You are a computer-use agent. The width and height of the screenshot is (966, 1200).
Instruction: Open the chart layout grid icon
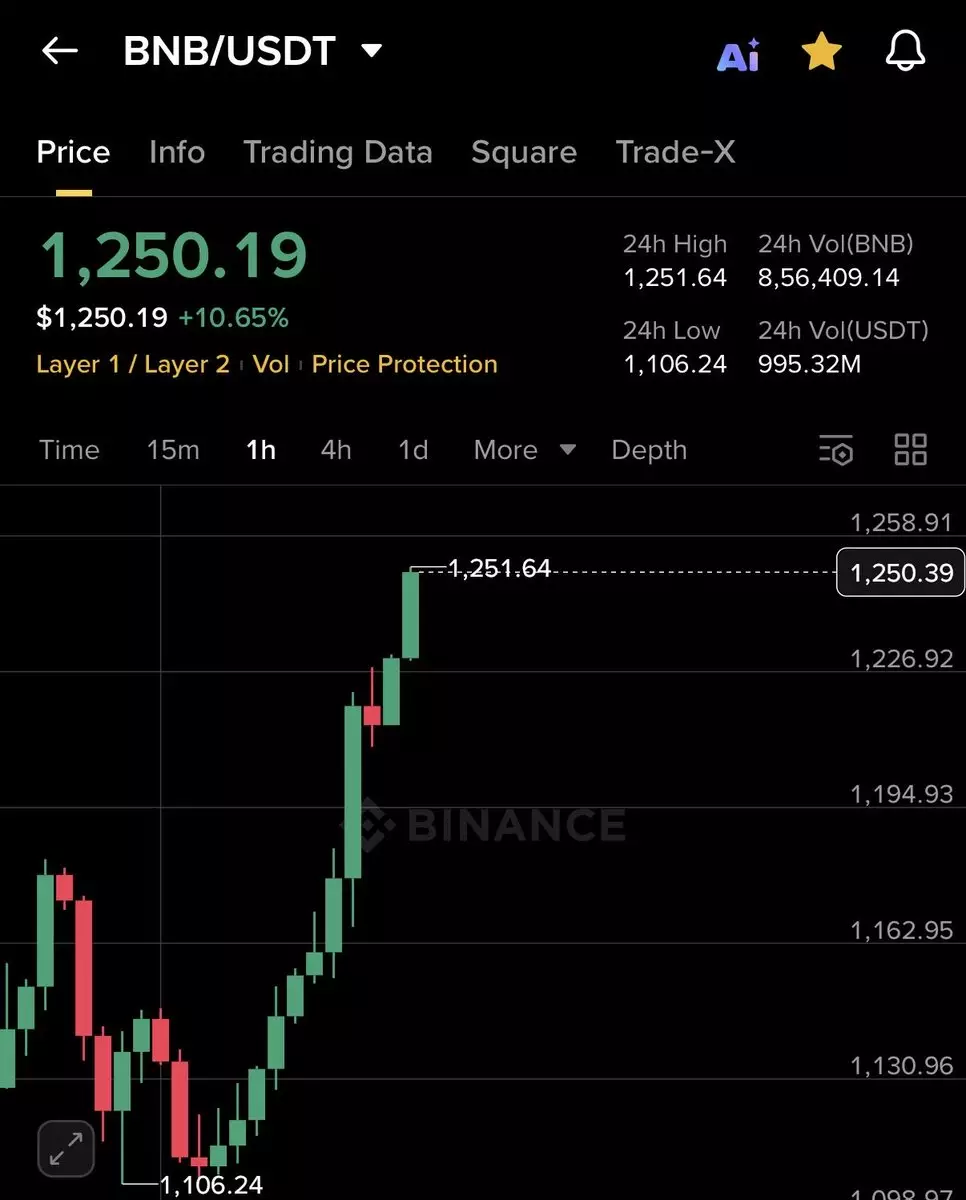point(910,450)
